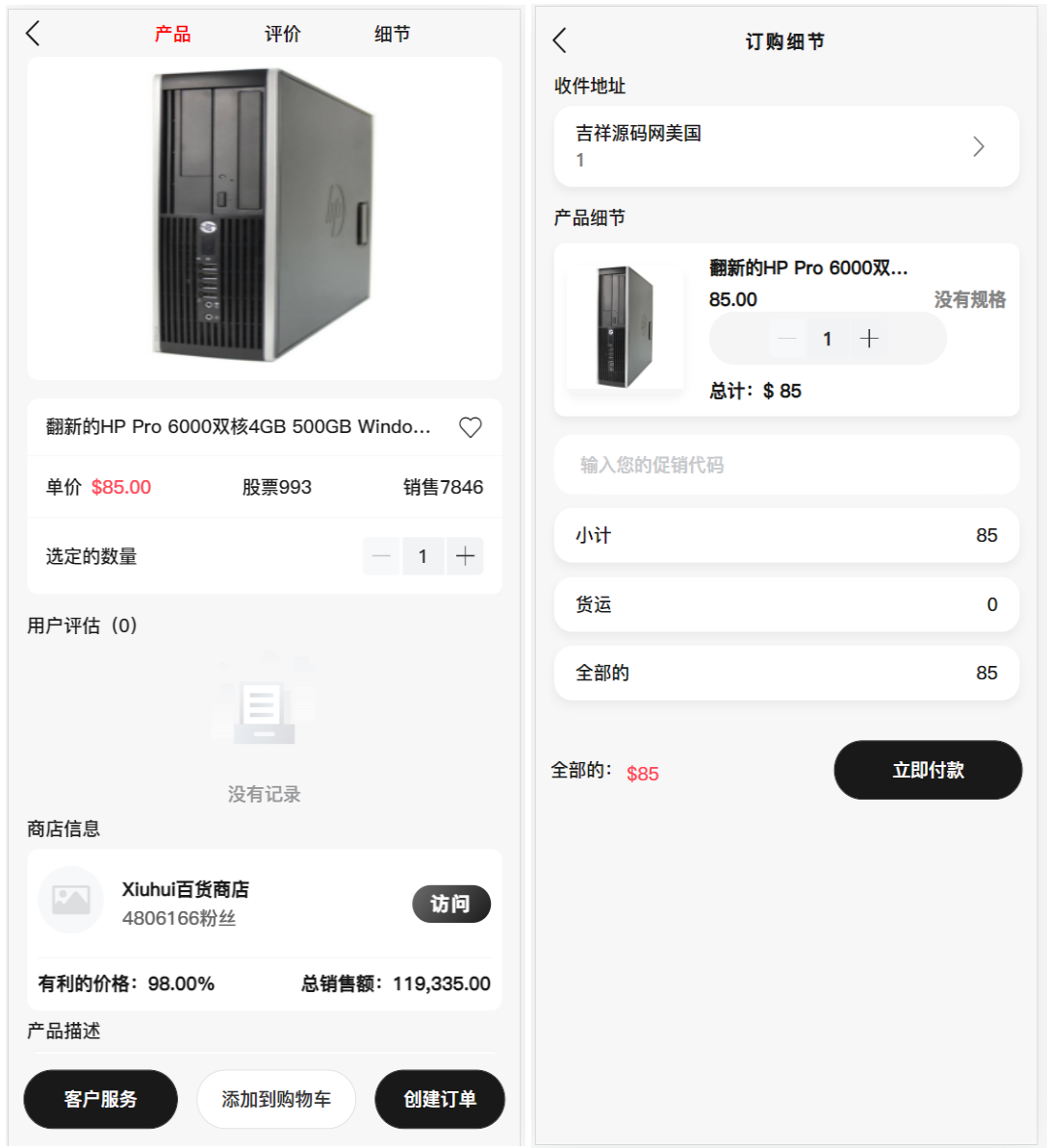This screenshot has width=1049, height=1148.
Task: Click the store logo placeholder icon
Action: pyautogui.click(x=70, y=900)
